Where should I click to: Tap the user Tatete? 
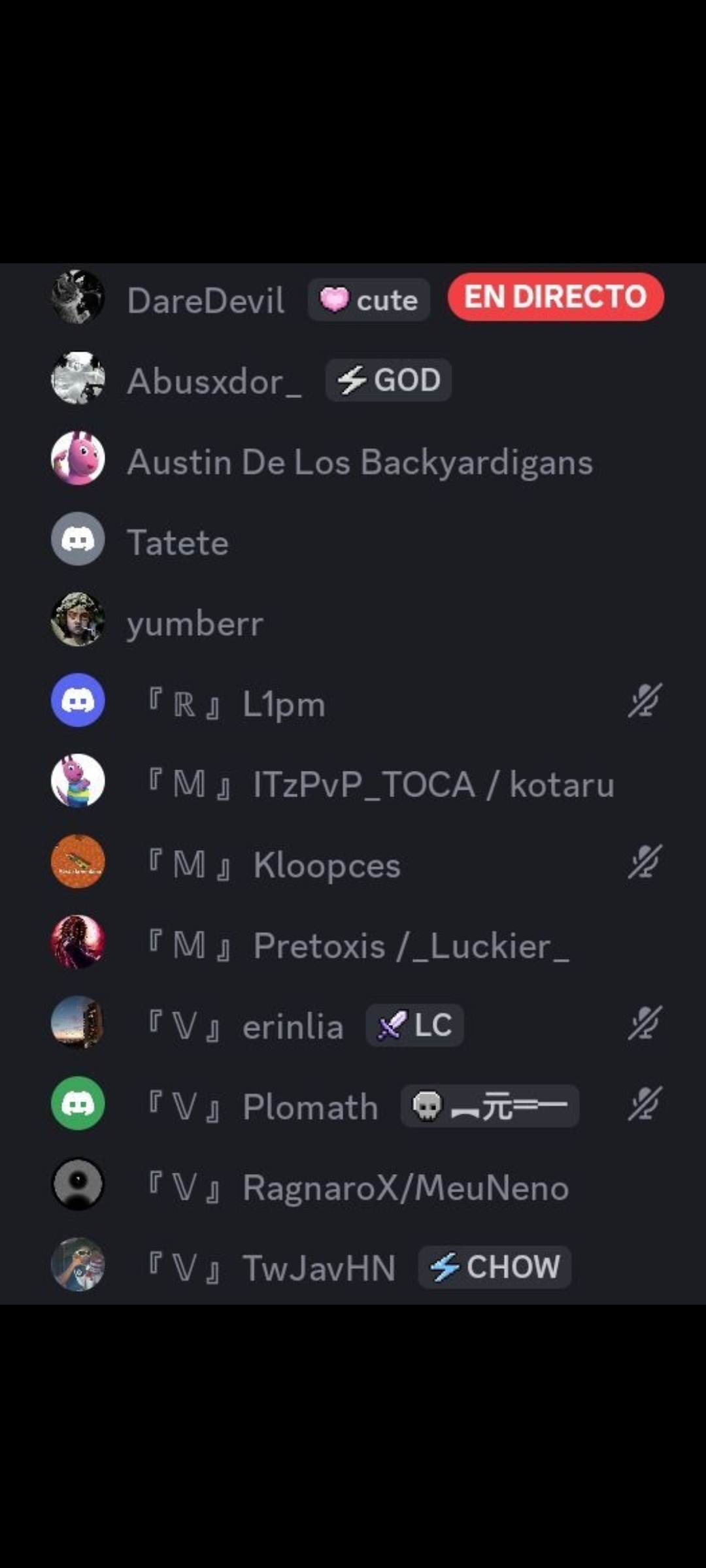pyautogui.click(x=353, y=542)
